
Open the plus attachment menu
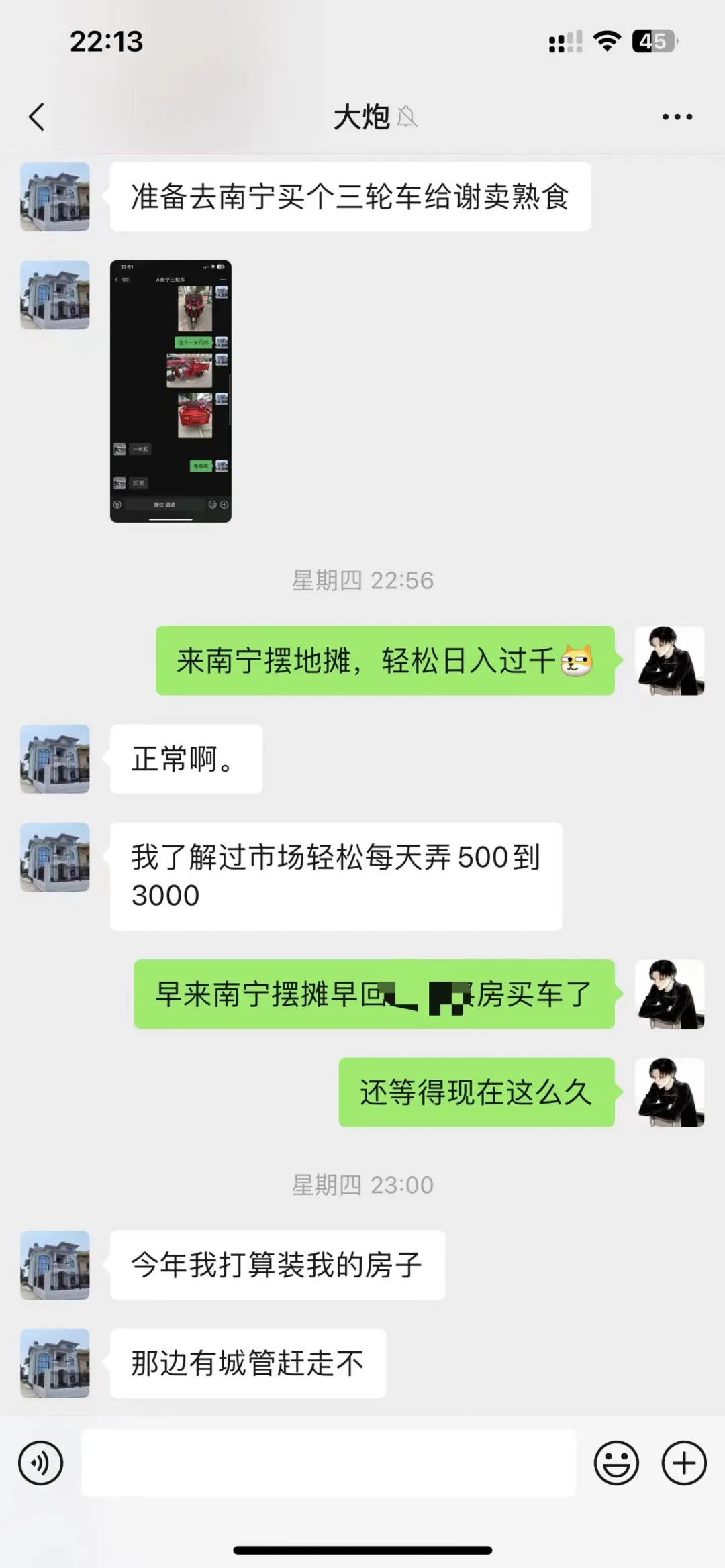click(x=684, y=1463)
